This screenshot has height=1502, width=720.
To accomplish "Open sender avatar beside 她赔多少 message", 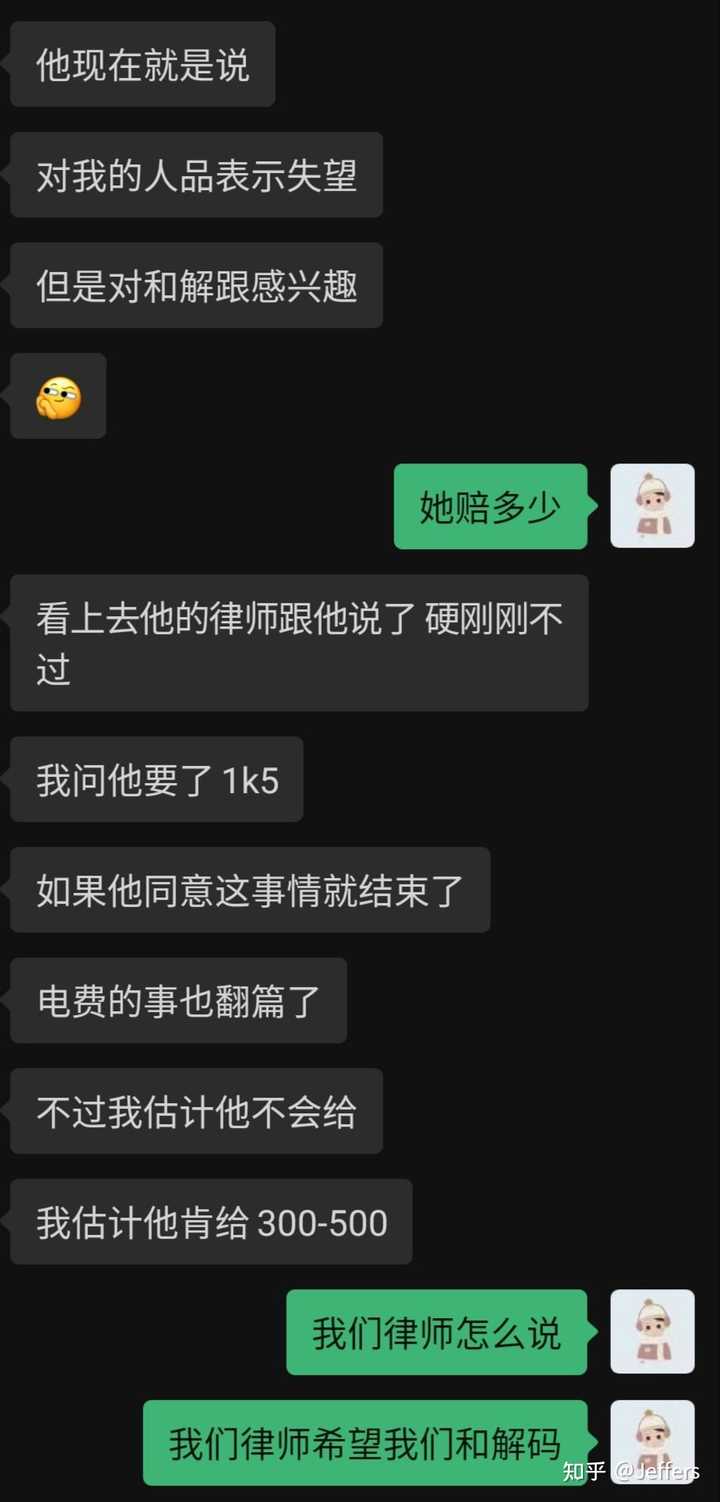I will click(652, 506).
